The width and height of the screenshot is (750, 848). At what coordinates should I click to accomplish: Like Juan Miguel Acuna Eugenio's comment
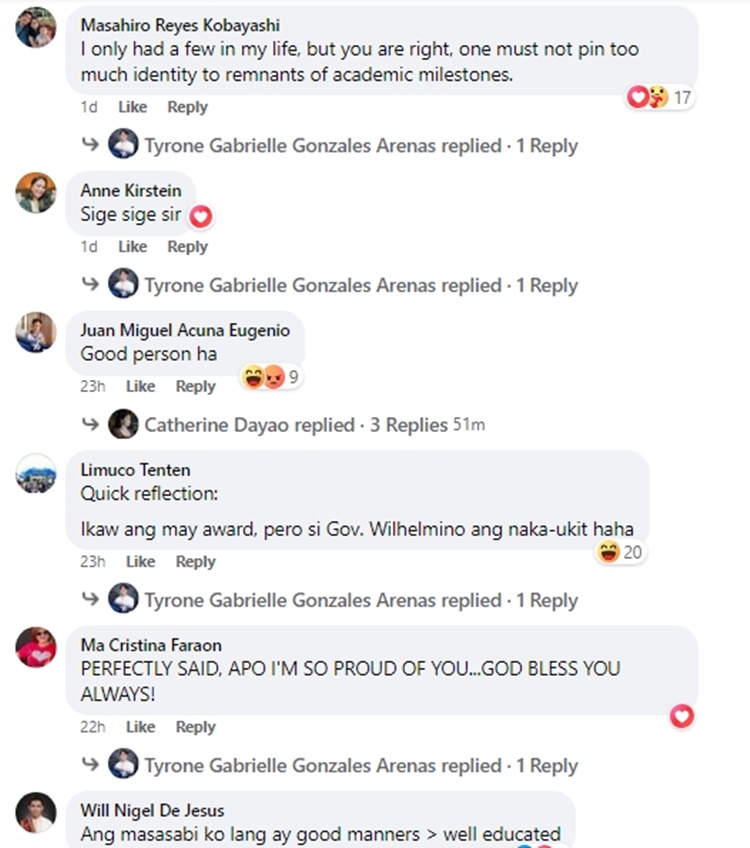coord(140,386)
